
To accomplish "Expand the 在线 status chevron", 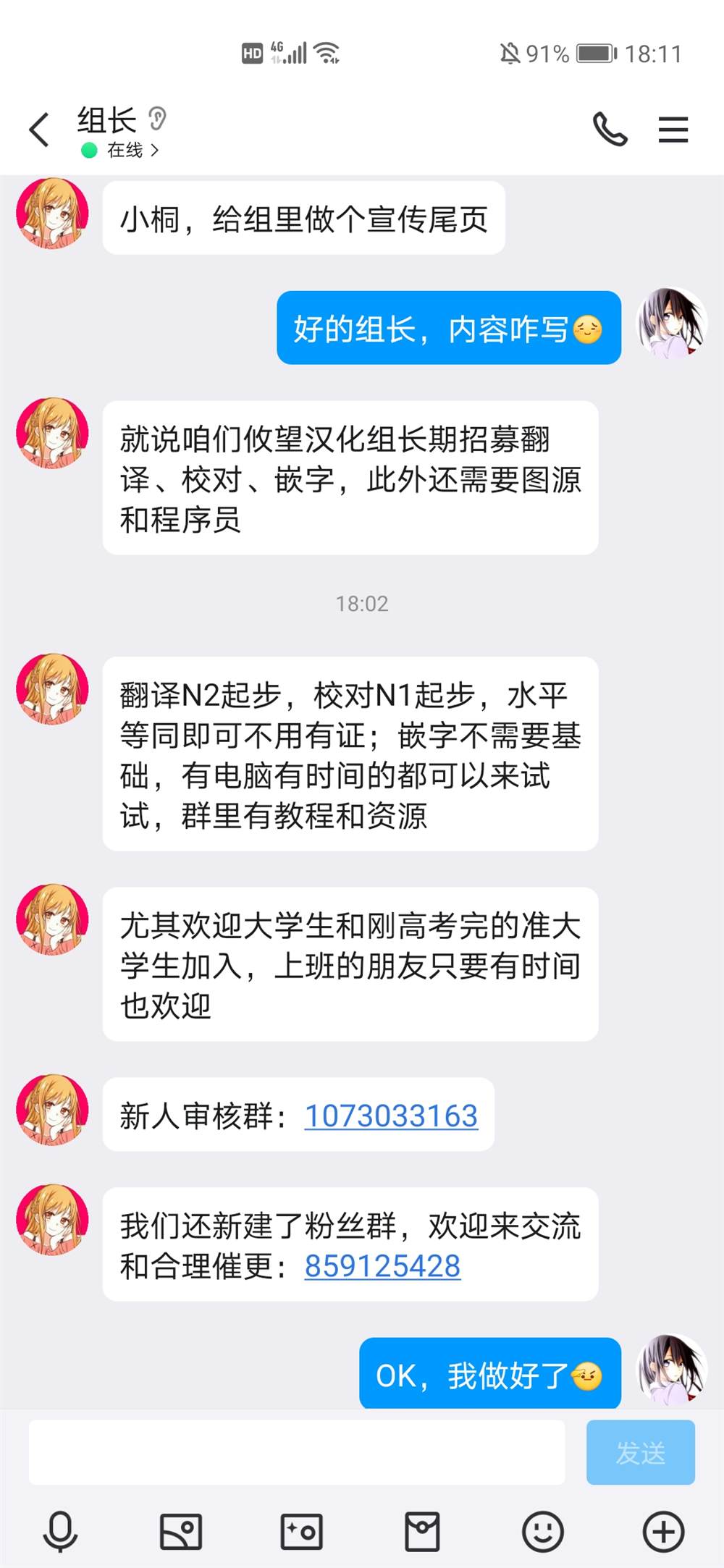I will (x=154, y=150).
